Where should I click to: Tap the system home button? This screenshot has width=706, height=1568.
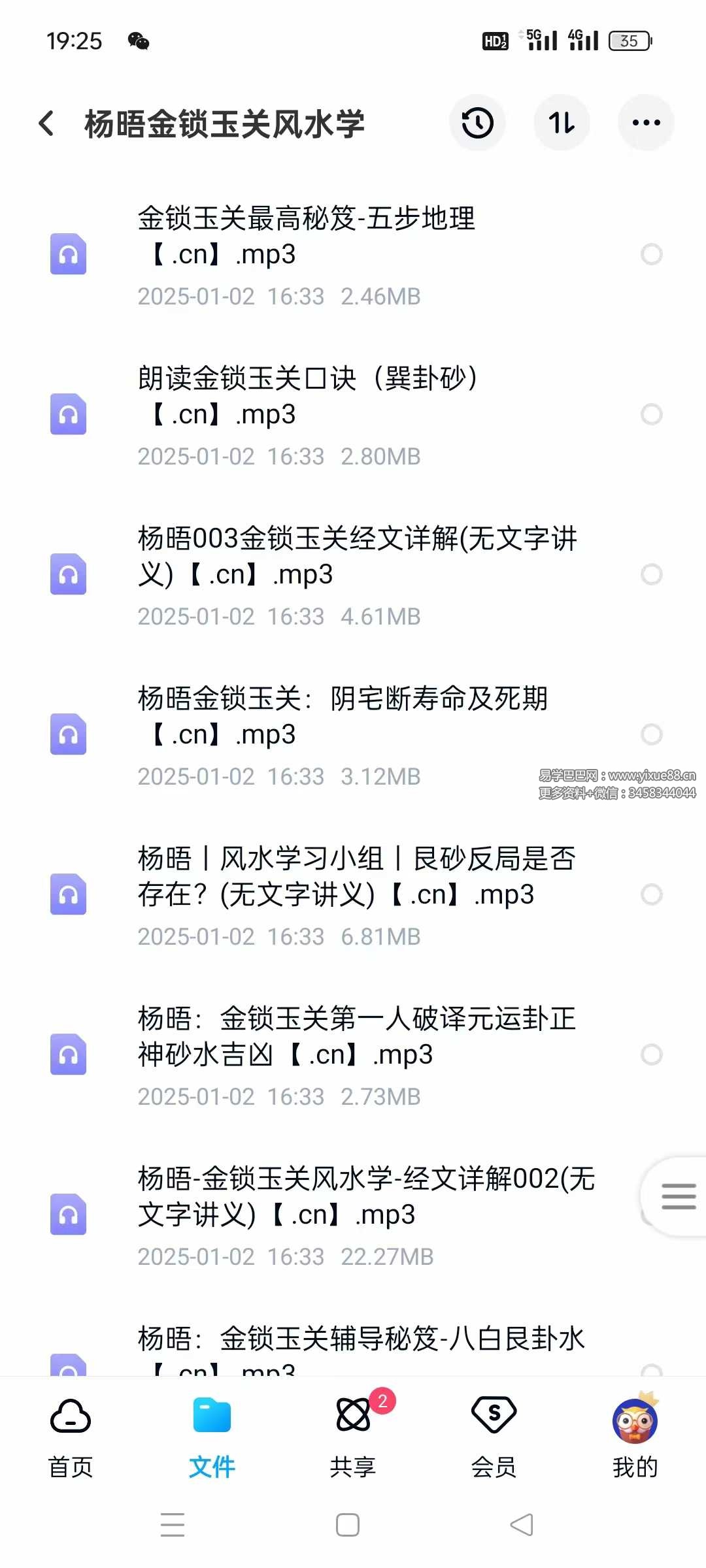348,1525
